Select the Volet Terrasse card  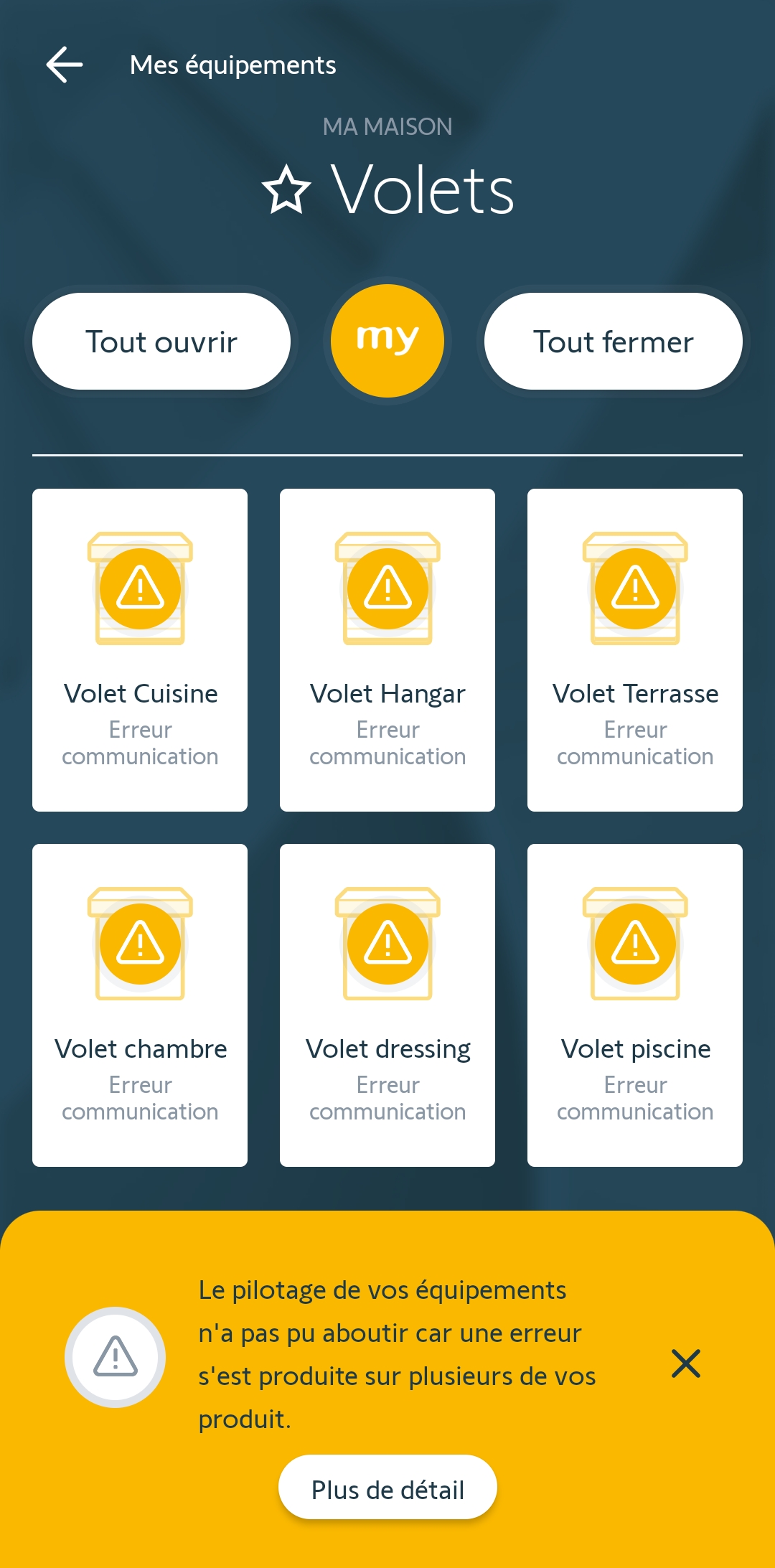tap(635, 649)
